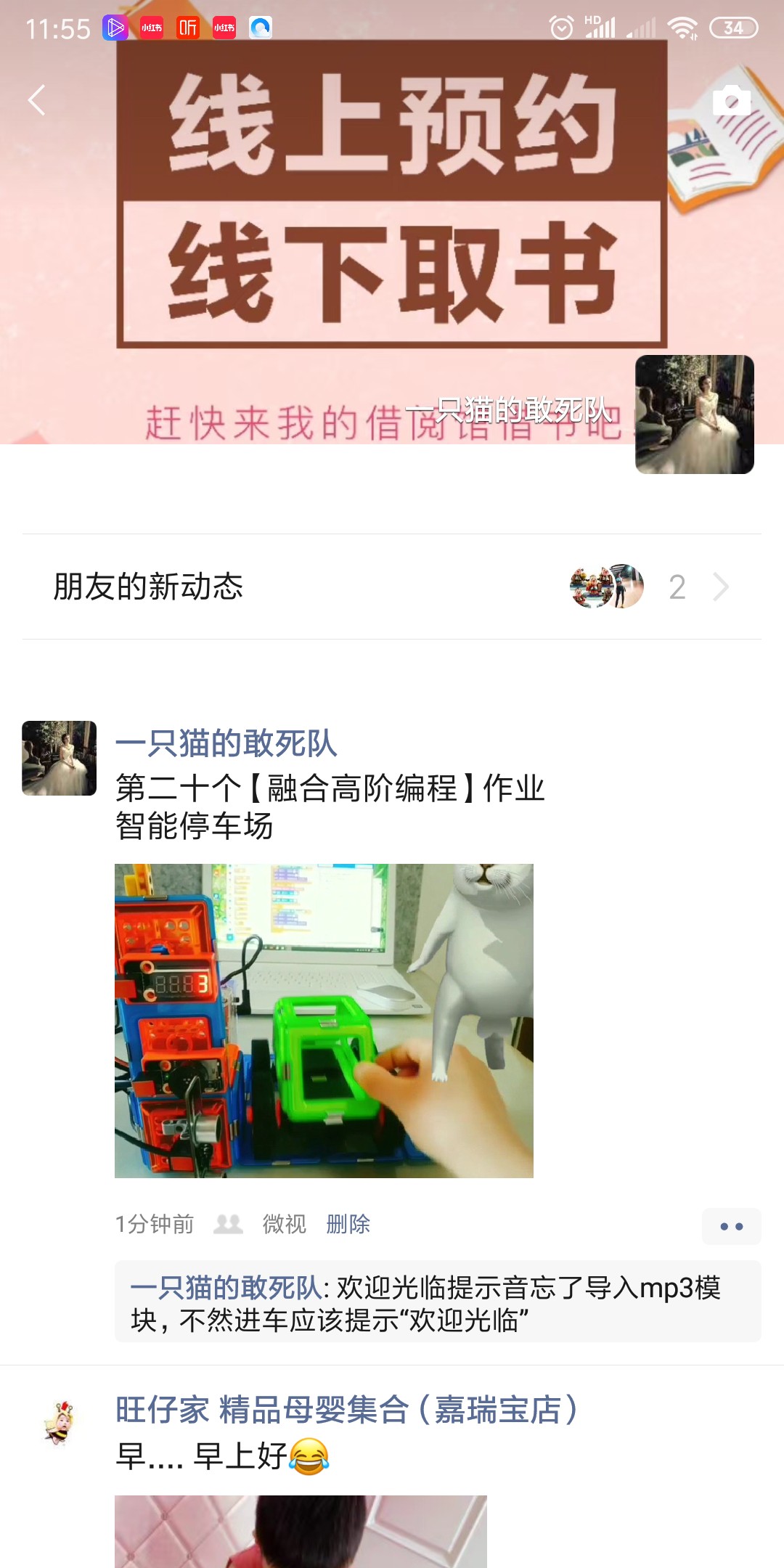Open the 微视 source link
Screen dimensions: 784x1568
coord(284,1225)
